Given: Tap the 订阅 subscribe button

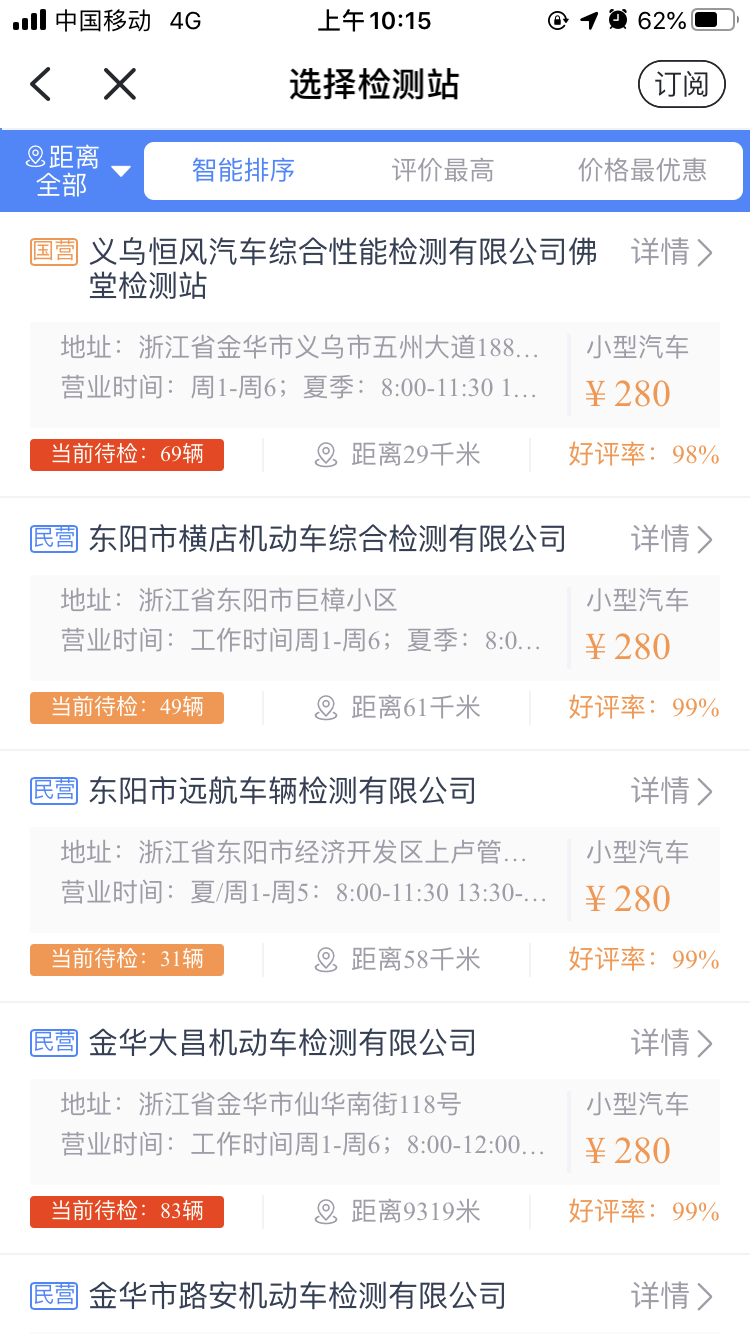Looking at the screenshot, I should pyautogui.click(x=681, y=85).
